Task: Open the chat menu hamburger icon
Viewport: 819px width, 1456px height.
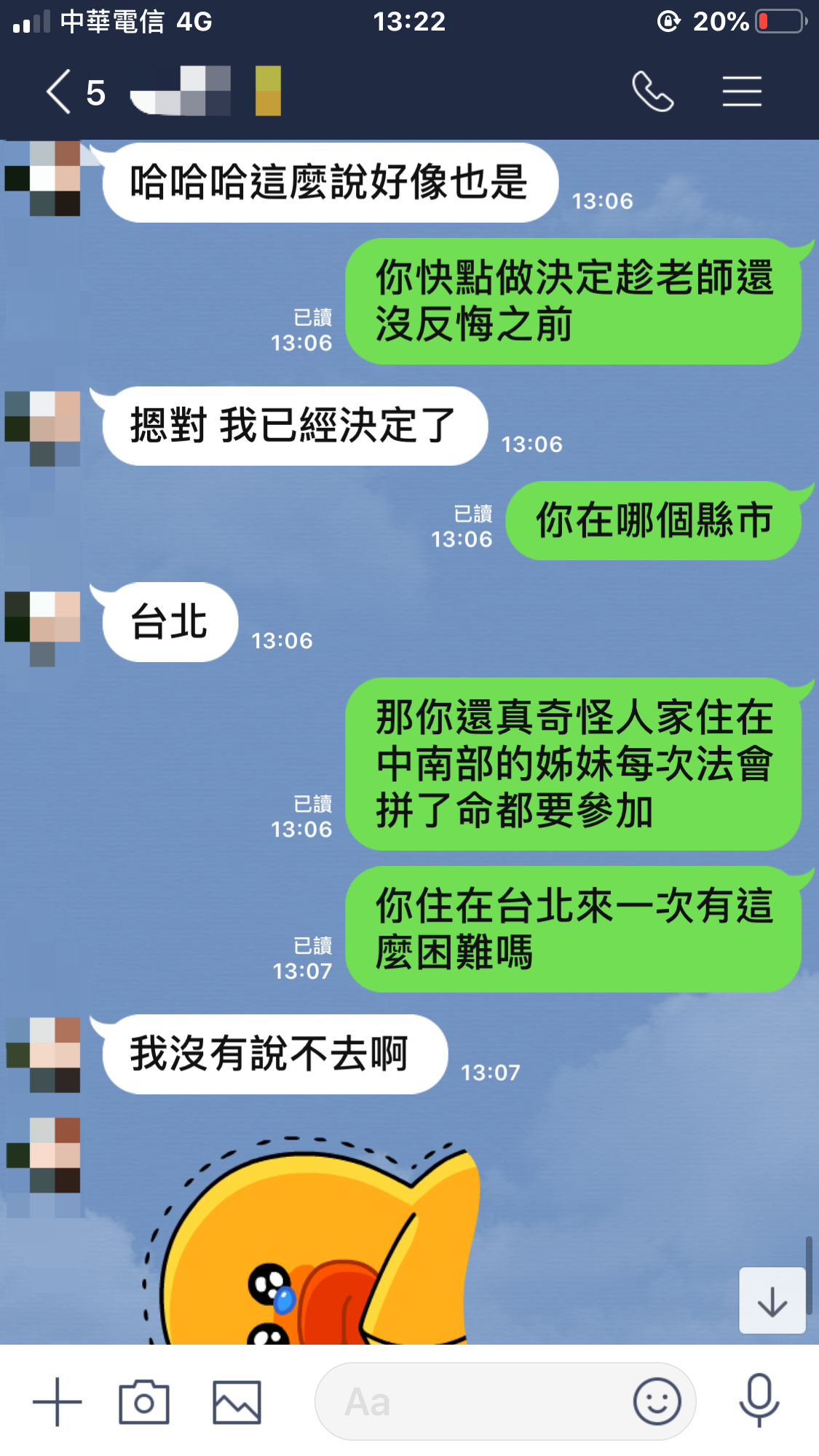Action: [x=741, y=92]
